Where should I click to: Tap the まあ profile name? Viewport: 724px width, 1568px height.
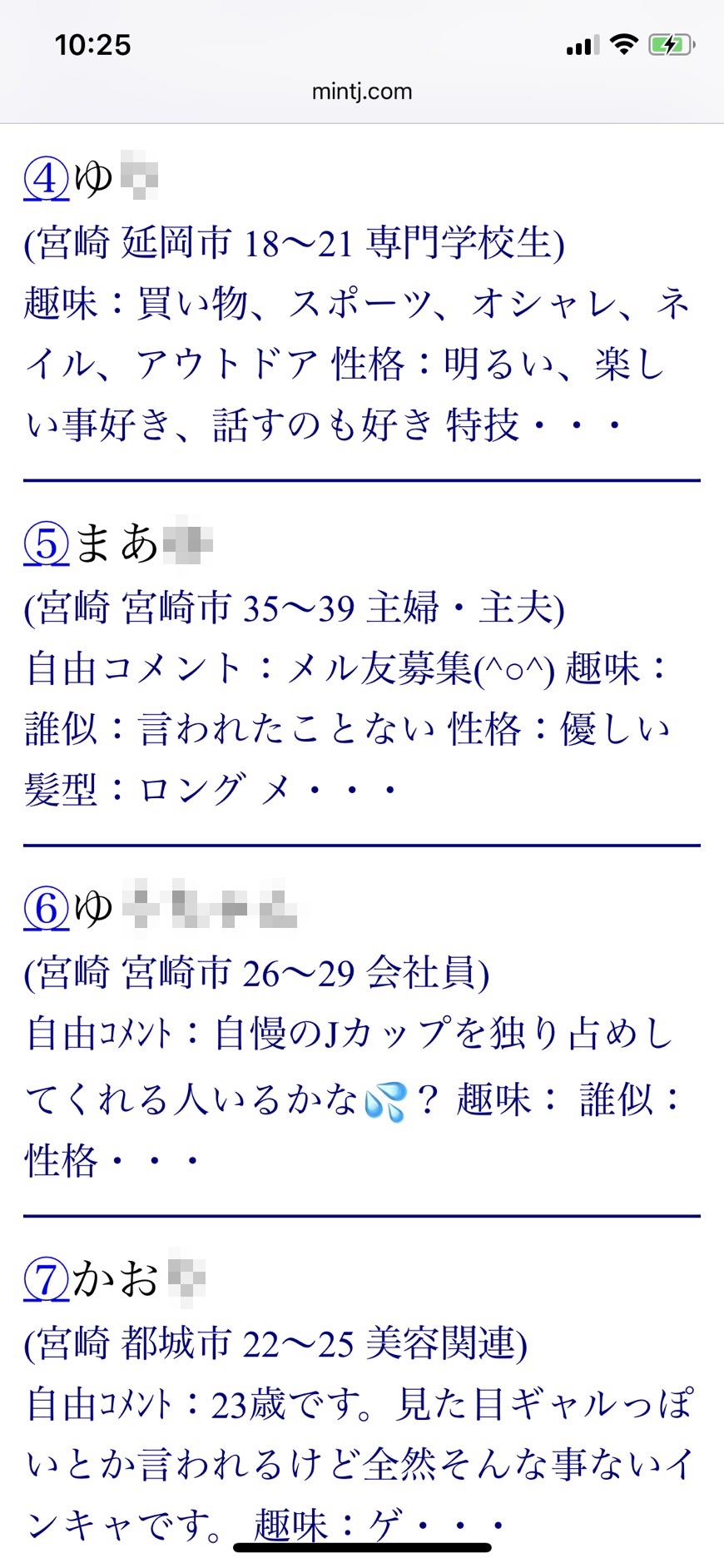point(117,543)
